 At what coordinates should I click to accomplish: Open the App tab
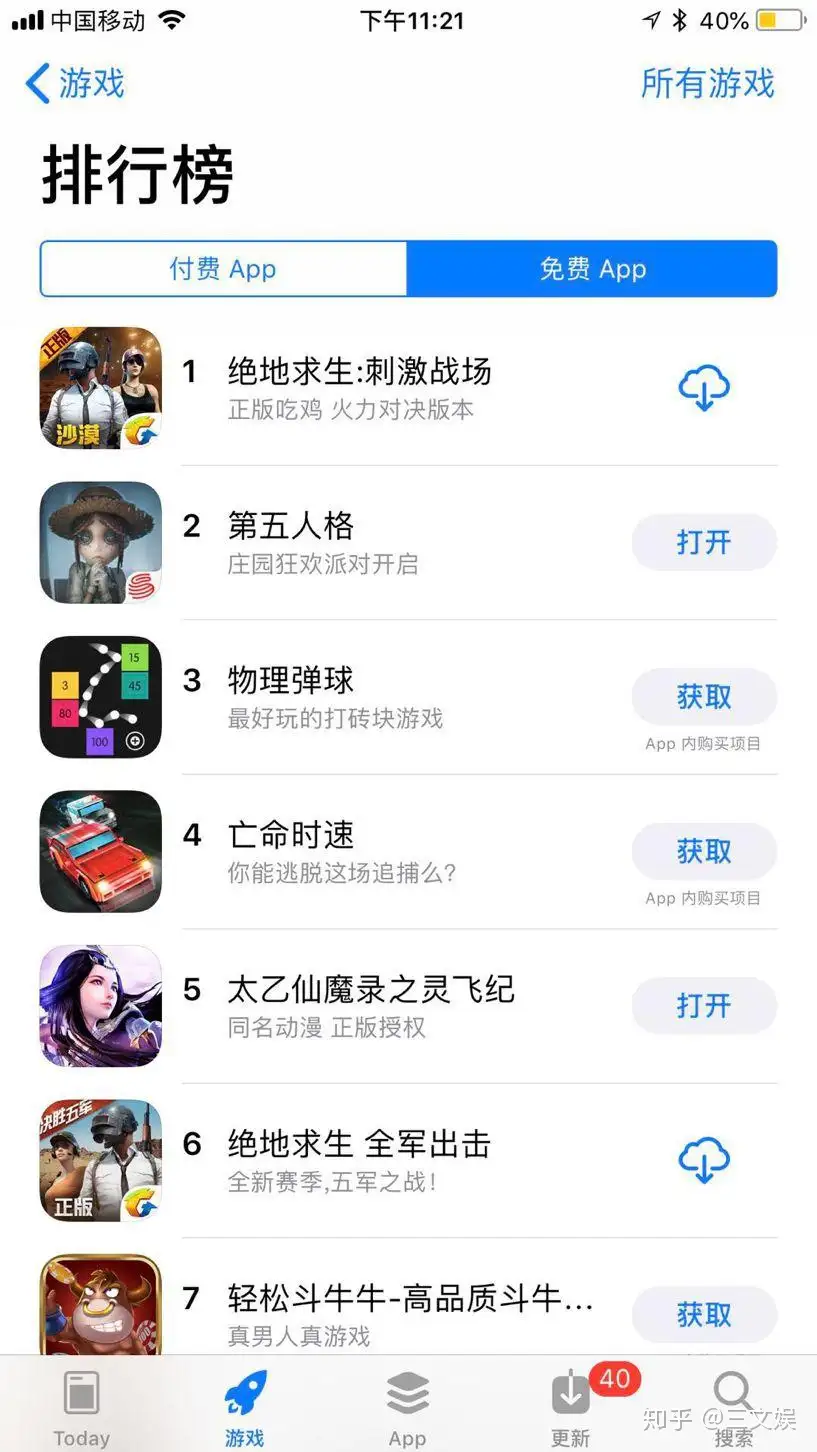pyautogui.click(x=407, y=1408)
